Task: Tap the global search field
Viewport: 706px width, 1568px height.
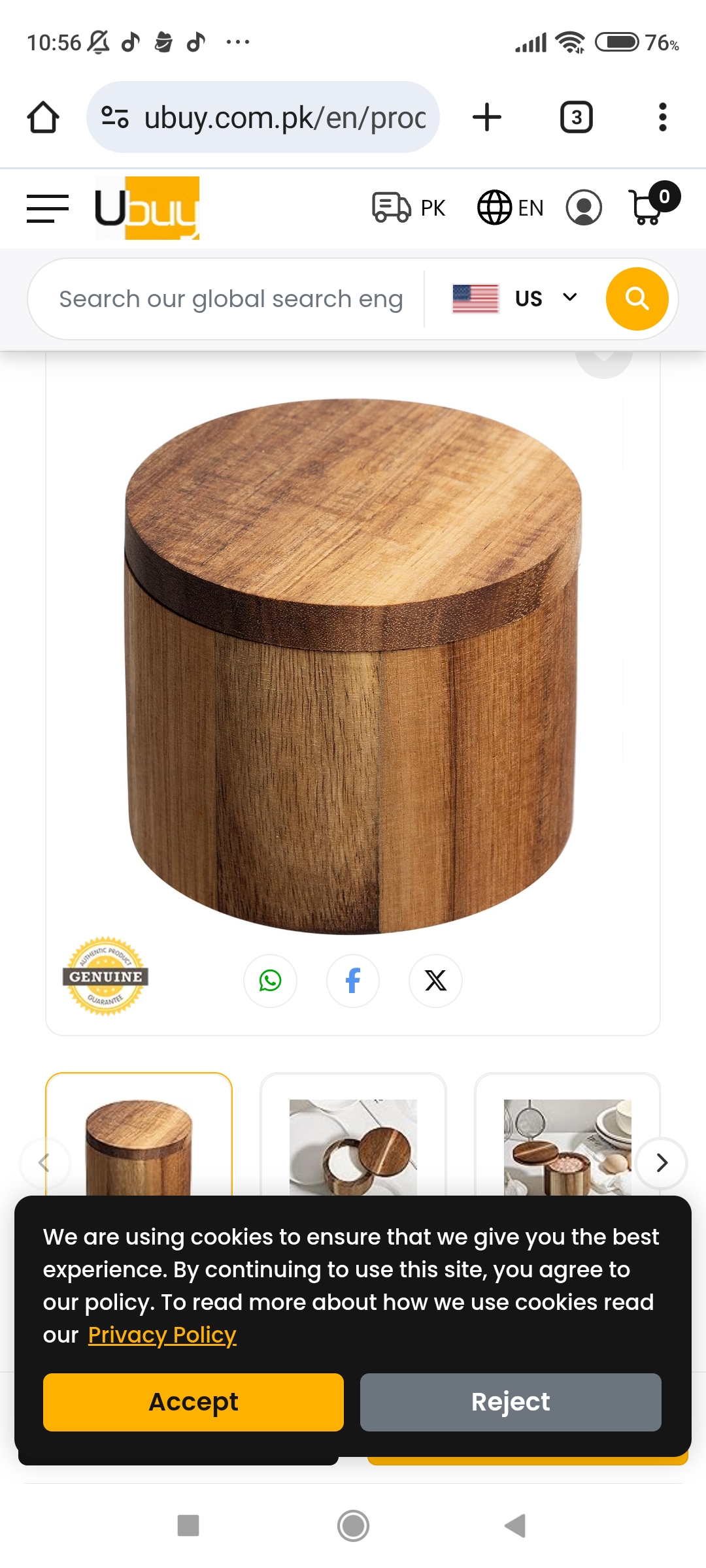Action: (x=230, y=299)
